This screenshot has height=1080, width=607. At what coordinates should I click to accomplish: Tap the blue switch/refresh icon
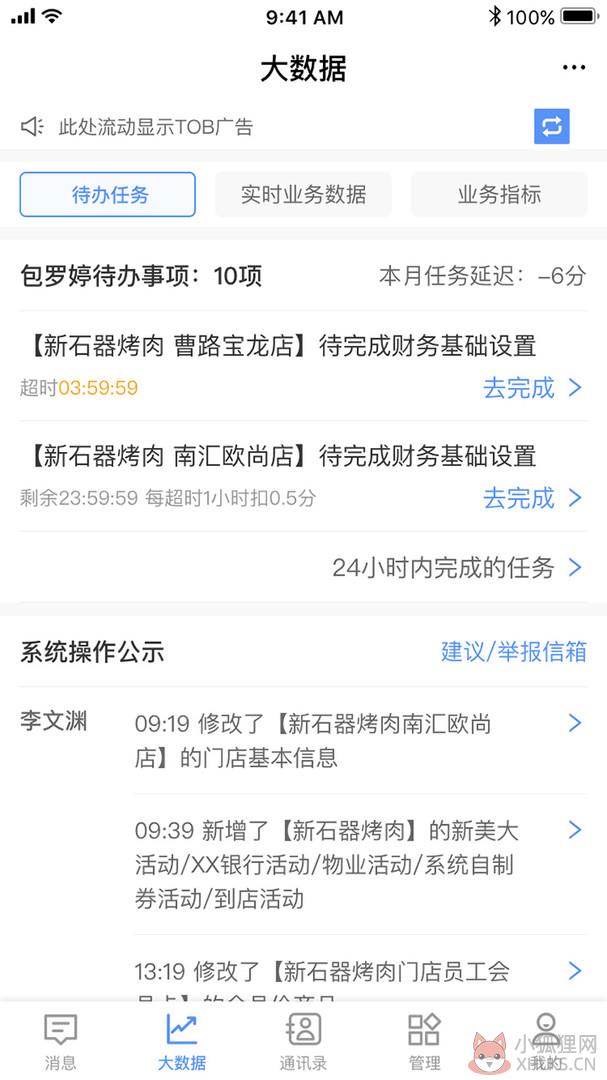pyautogui.click(x=552, y=127)
